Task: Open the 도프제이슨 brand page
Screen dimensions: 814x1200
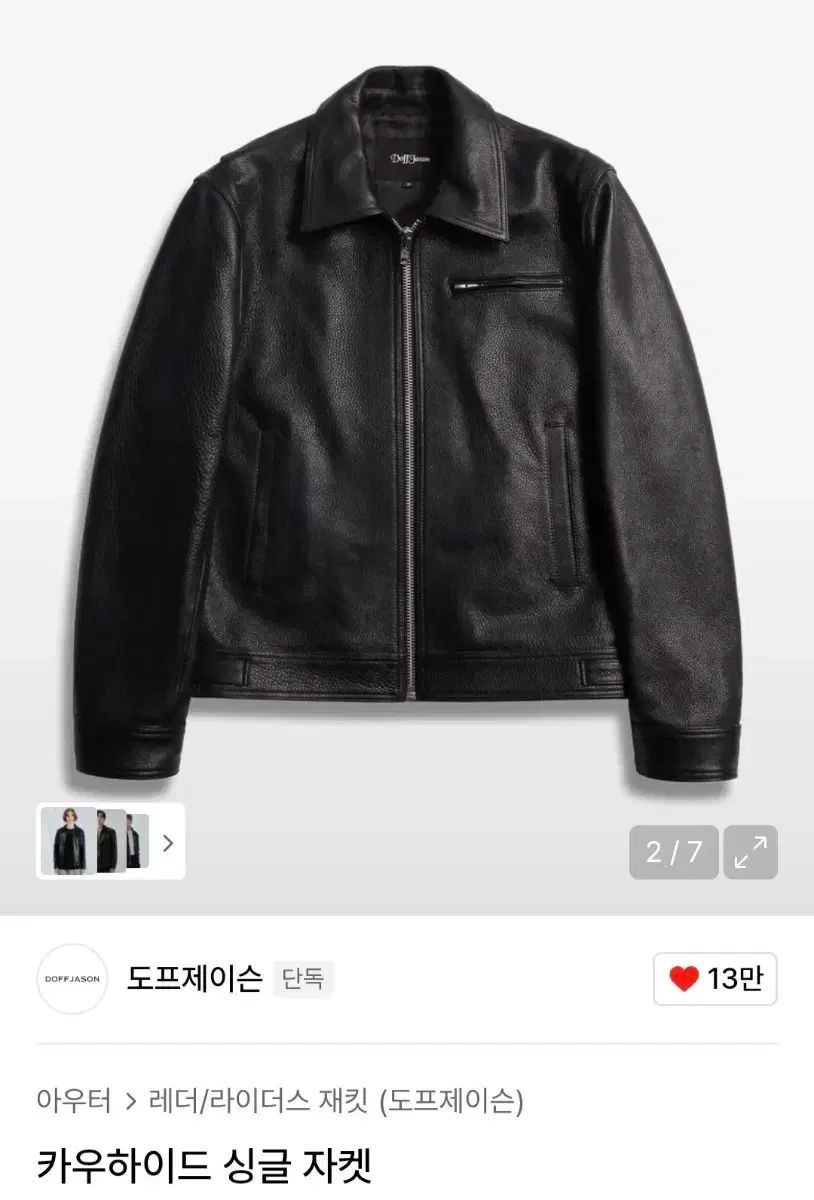Action: pyautogui.click(x=194, y=978)
